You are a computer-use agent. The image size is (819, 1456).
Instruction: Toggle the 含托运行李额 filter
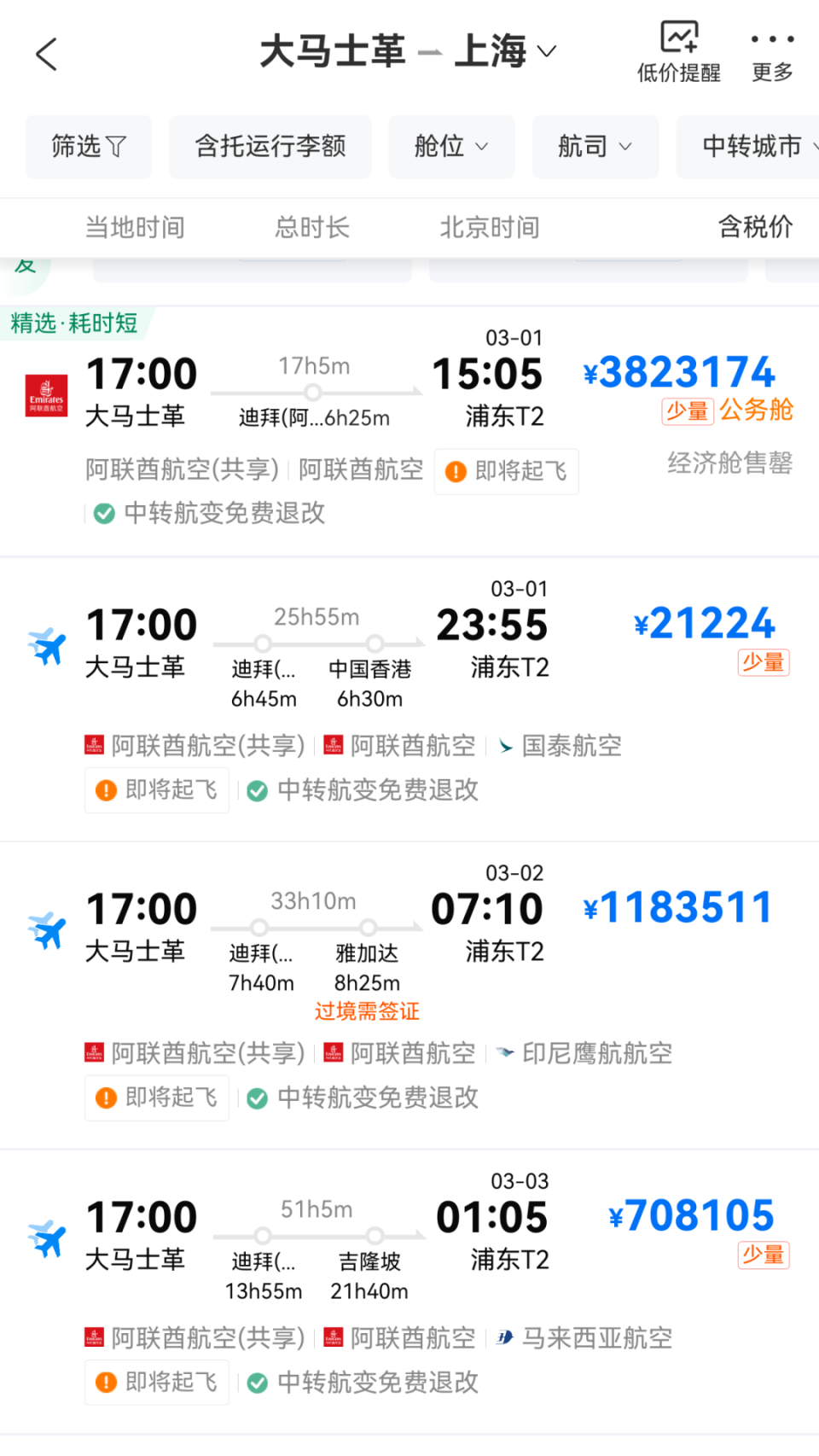270,146
